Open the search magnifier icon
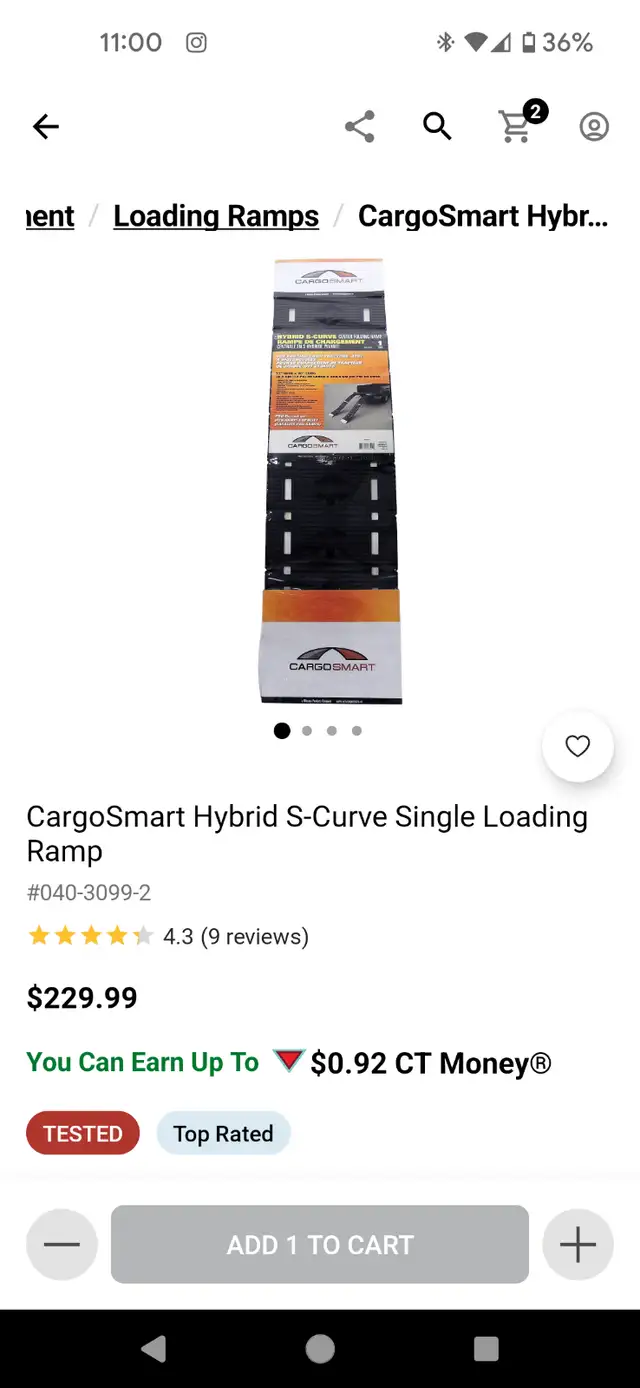 click(x=437, y=127)
